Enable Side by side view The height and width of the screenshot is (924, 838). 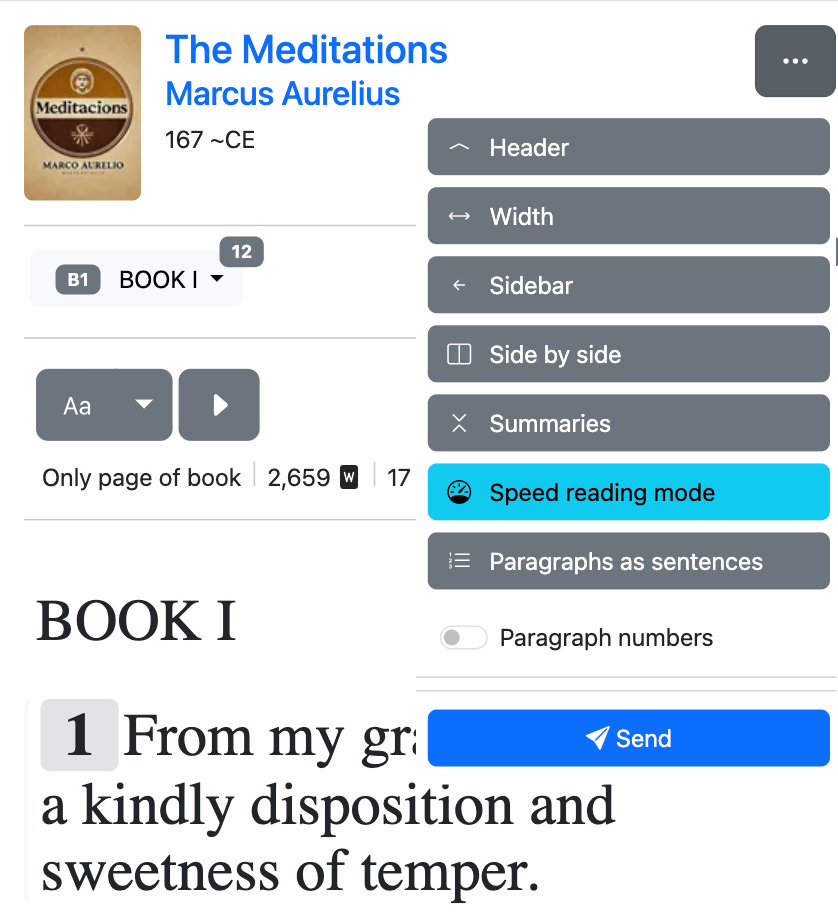pyautogui.click(x=628, y=354)
